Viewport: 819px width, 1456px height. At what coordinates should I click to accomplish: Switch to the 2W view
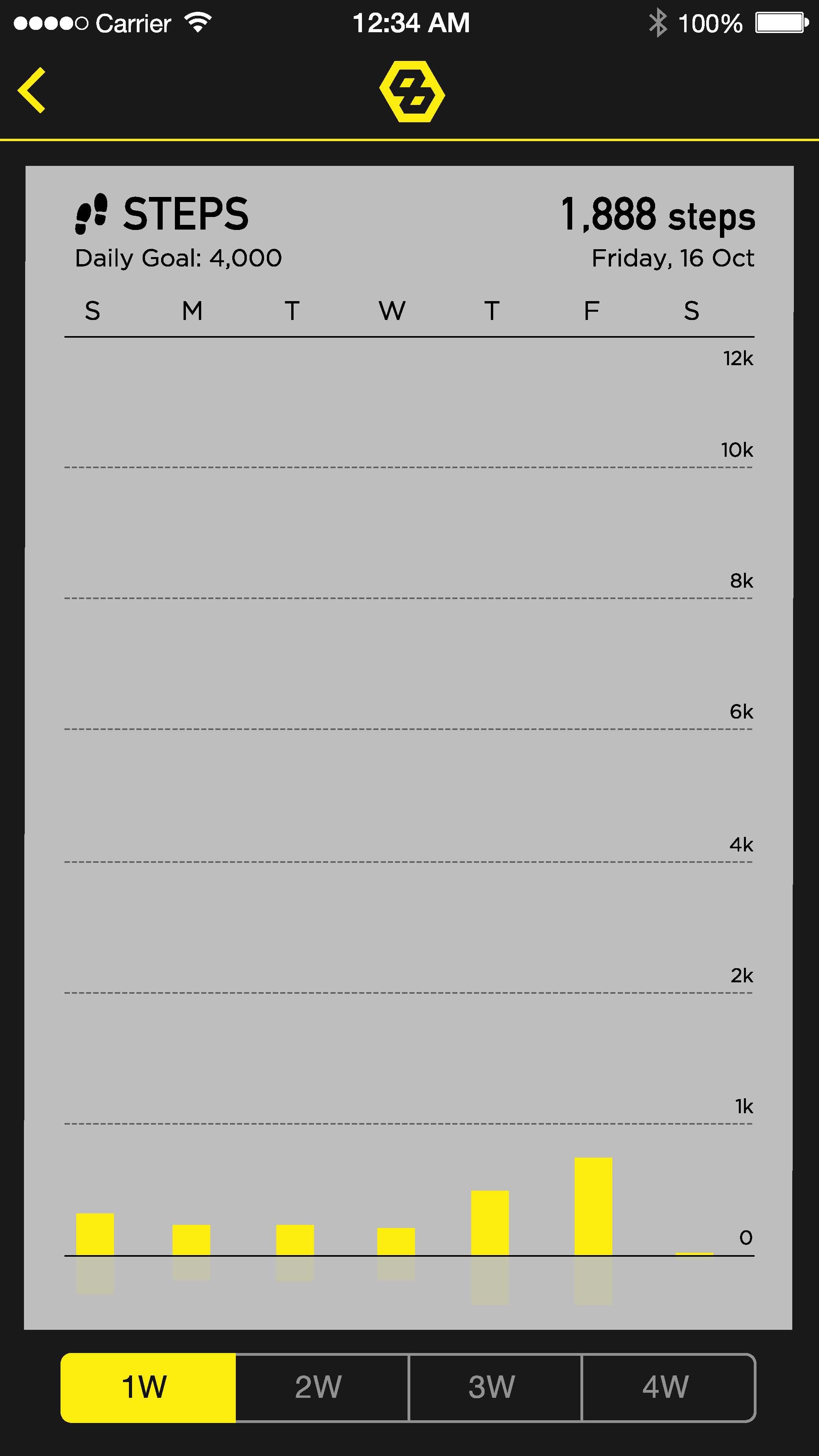tap(321, 1388)
